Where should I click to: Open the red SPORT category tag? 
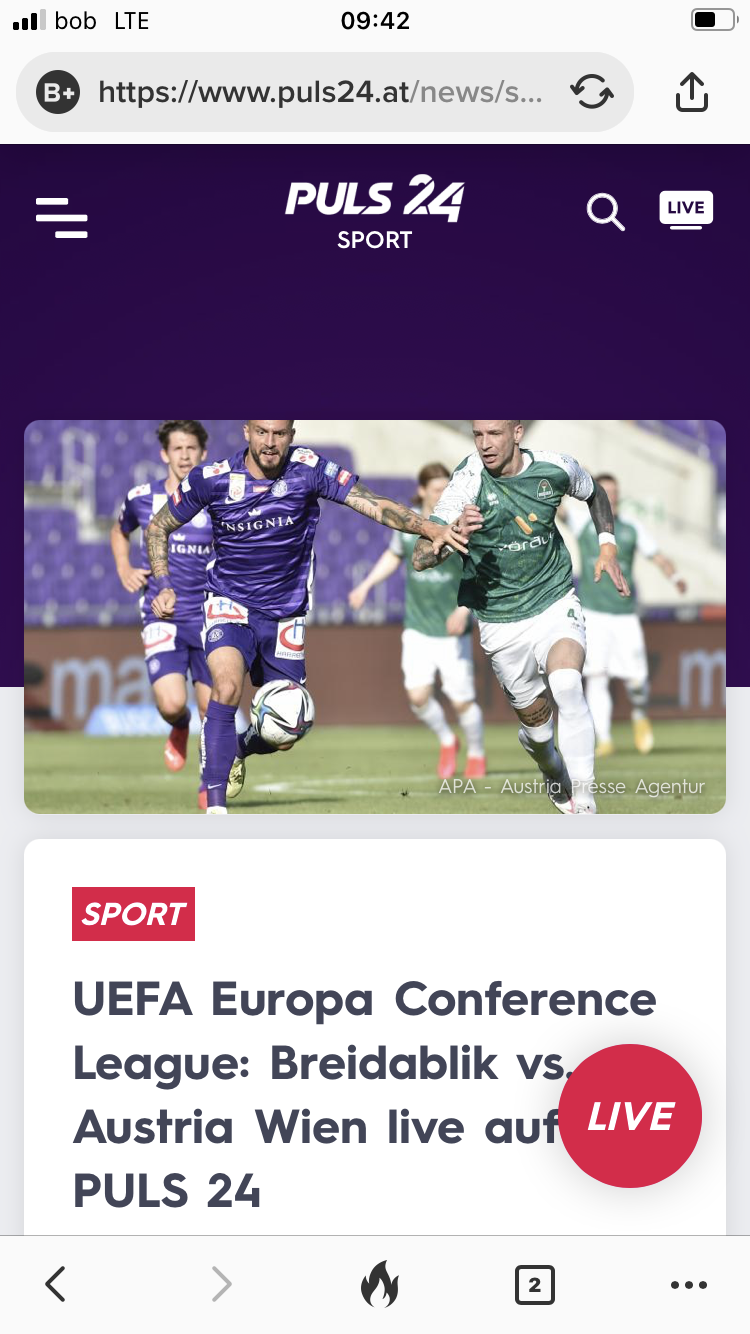pos(133,914)
